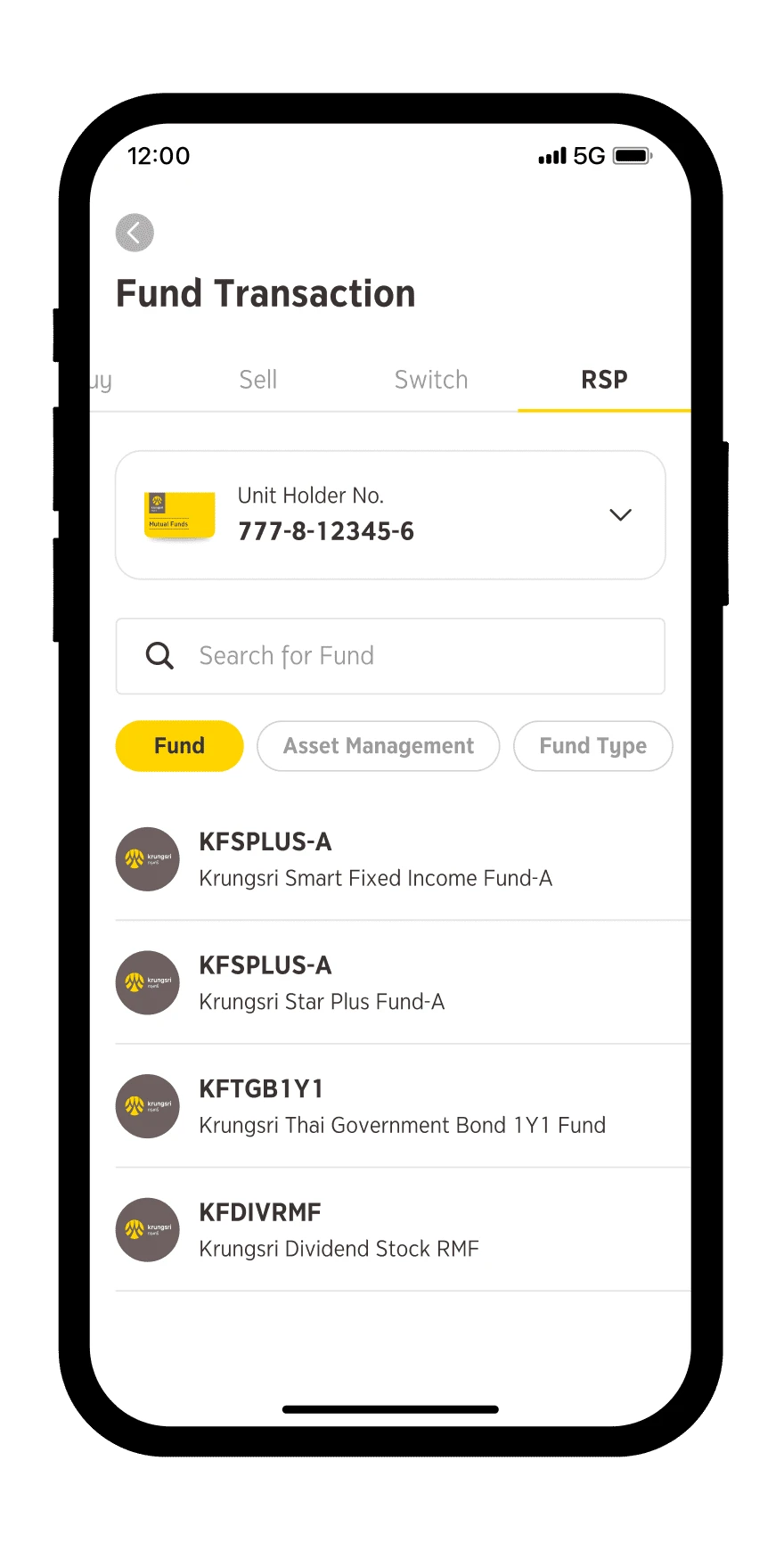Switch to the Switch tab
784x1551 pixels.
pos(431,380)
